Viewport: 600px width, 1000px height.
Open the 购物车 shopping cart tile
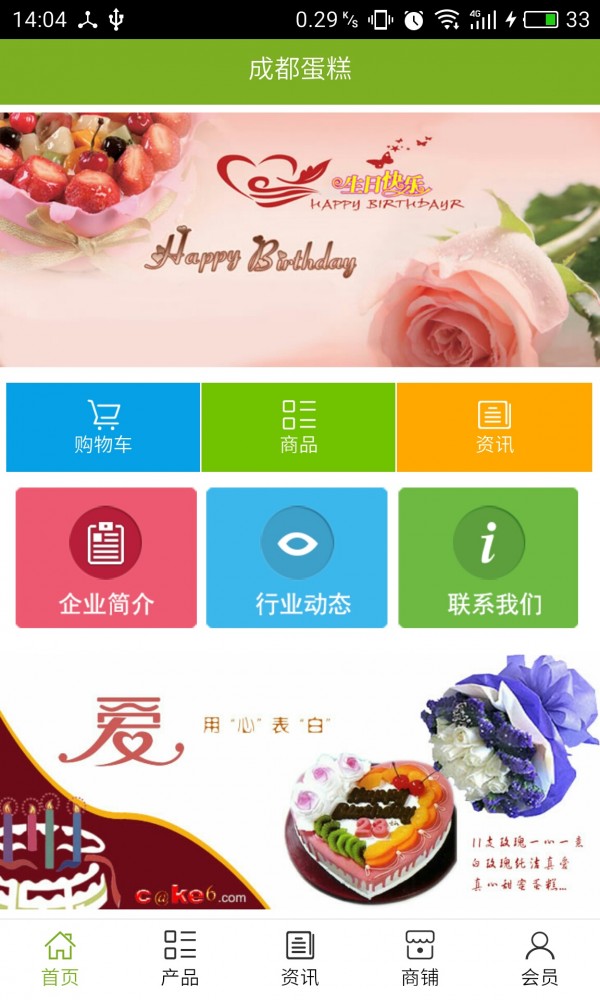[x=103, y=427]
